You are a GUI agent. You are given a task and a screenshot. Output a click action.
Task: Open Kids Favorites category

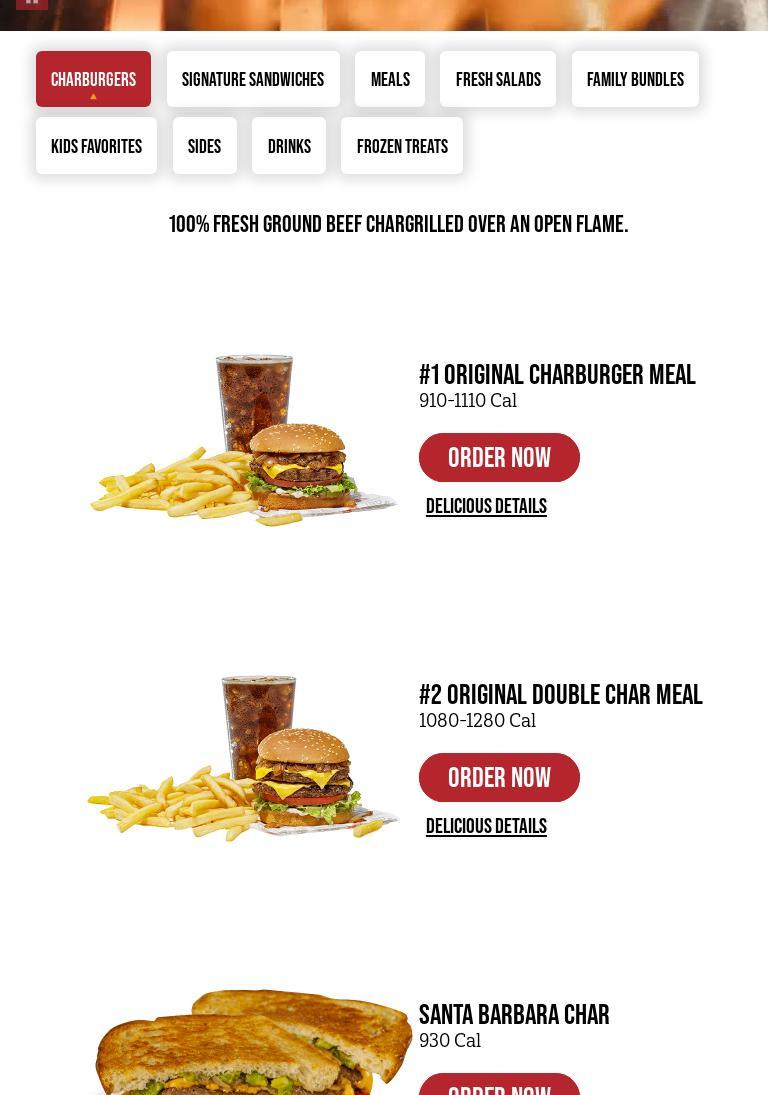[96, 146]
